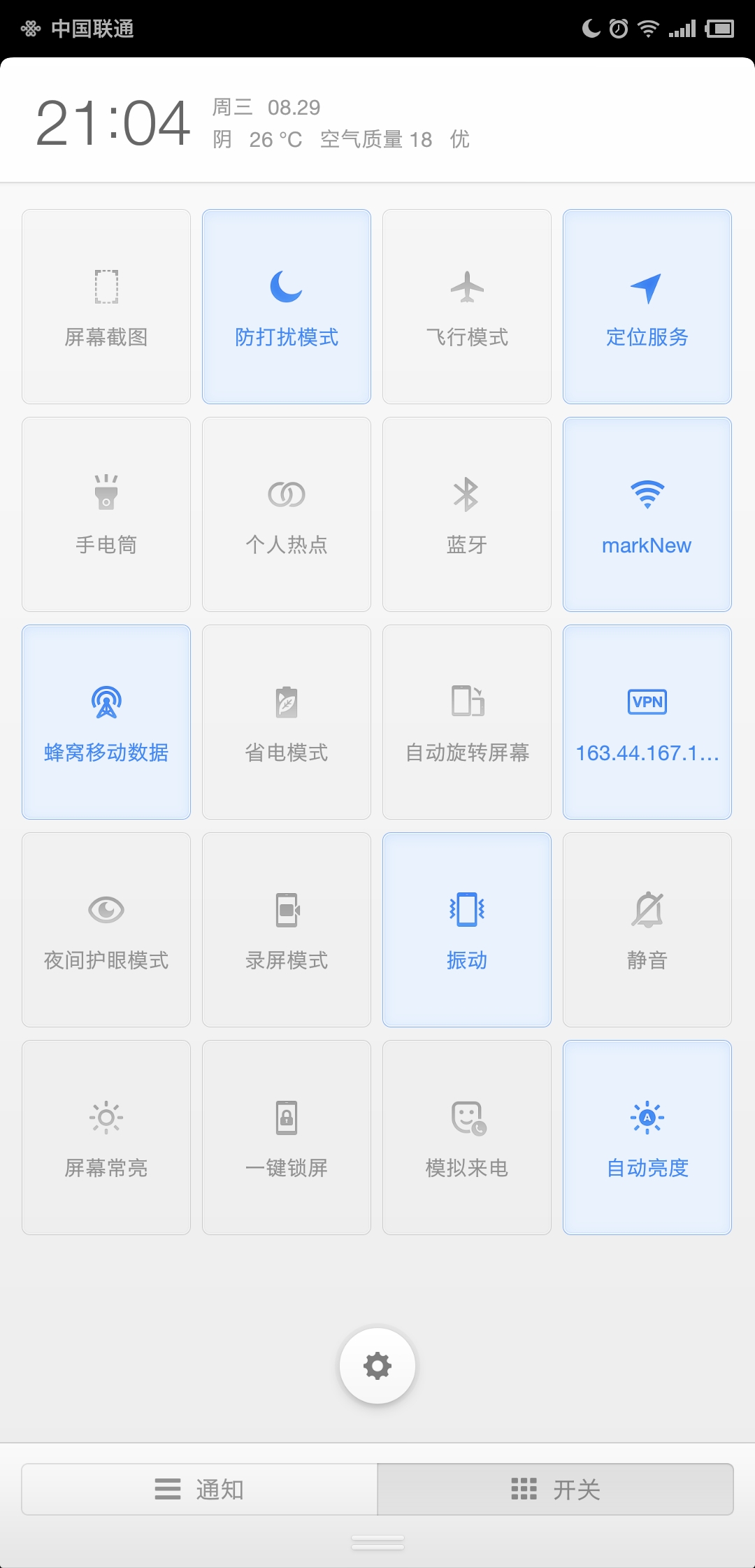Switch to the 通知 notifications tab
This screenshot has width=755, height=1568.
(x=200, y=1489)
